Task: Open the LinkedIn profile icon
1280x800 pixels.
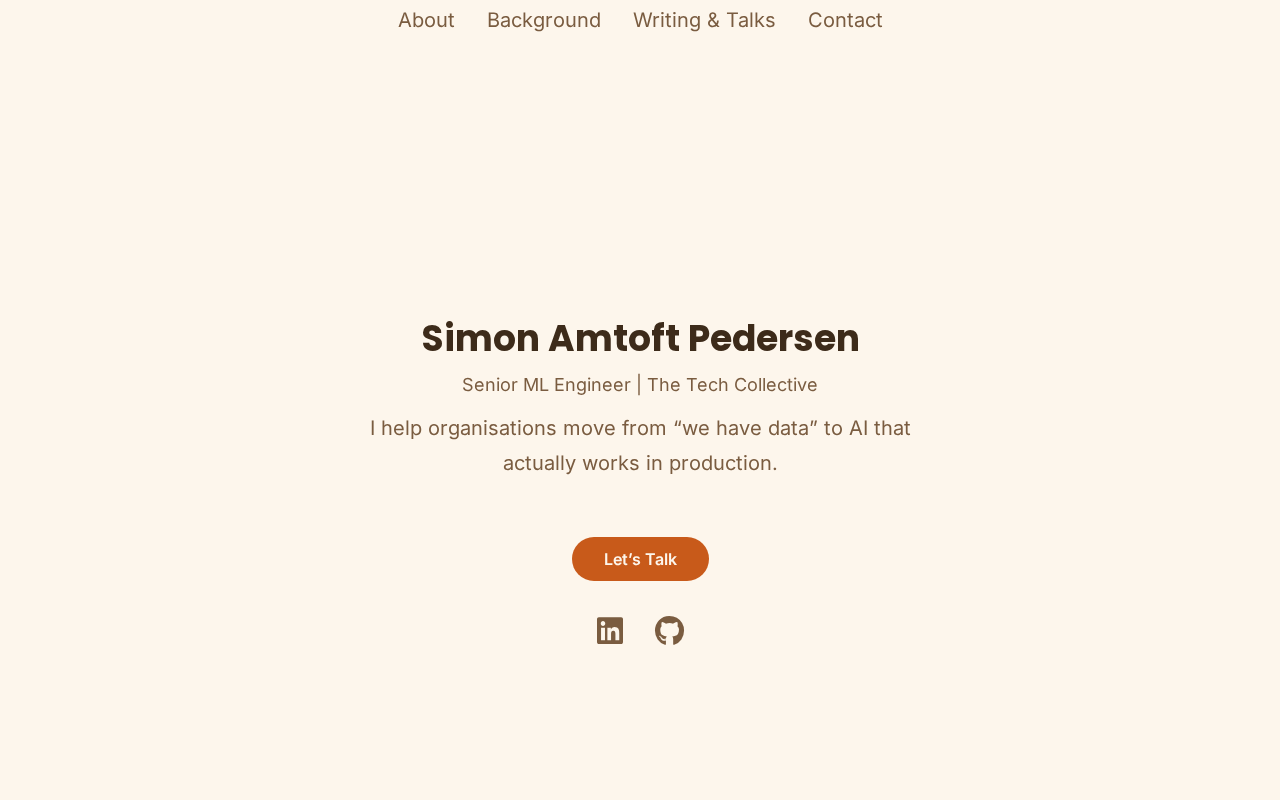Action: [610, 631]
